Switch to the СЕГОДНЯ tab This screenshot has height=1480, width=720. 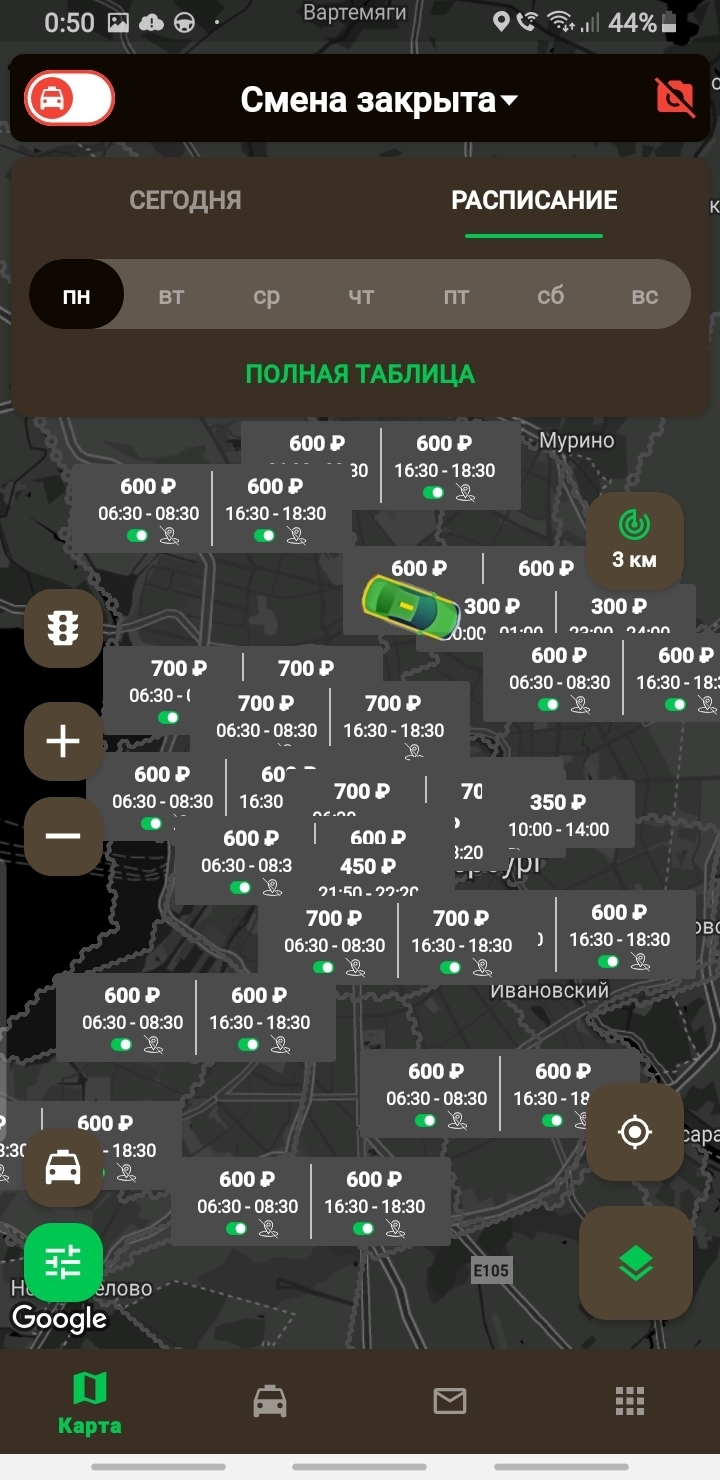click(185, 200)
